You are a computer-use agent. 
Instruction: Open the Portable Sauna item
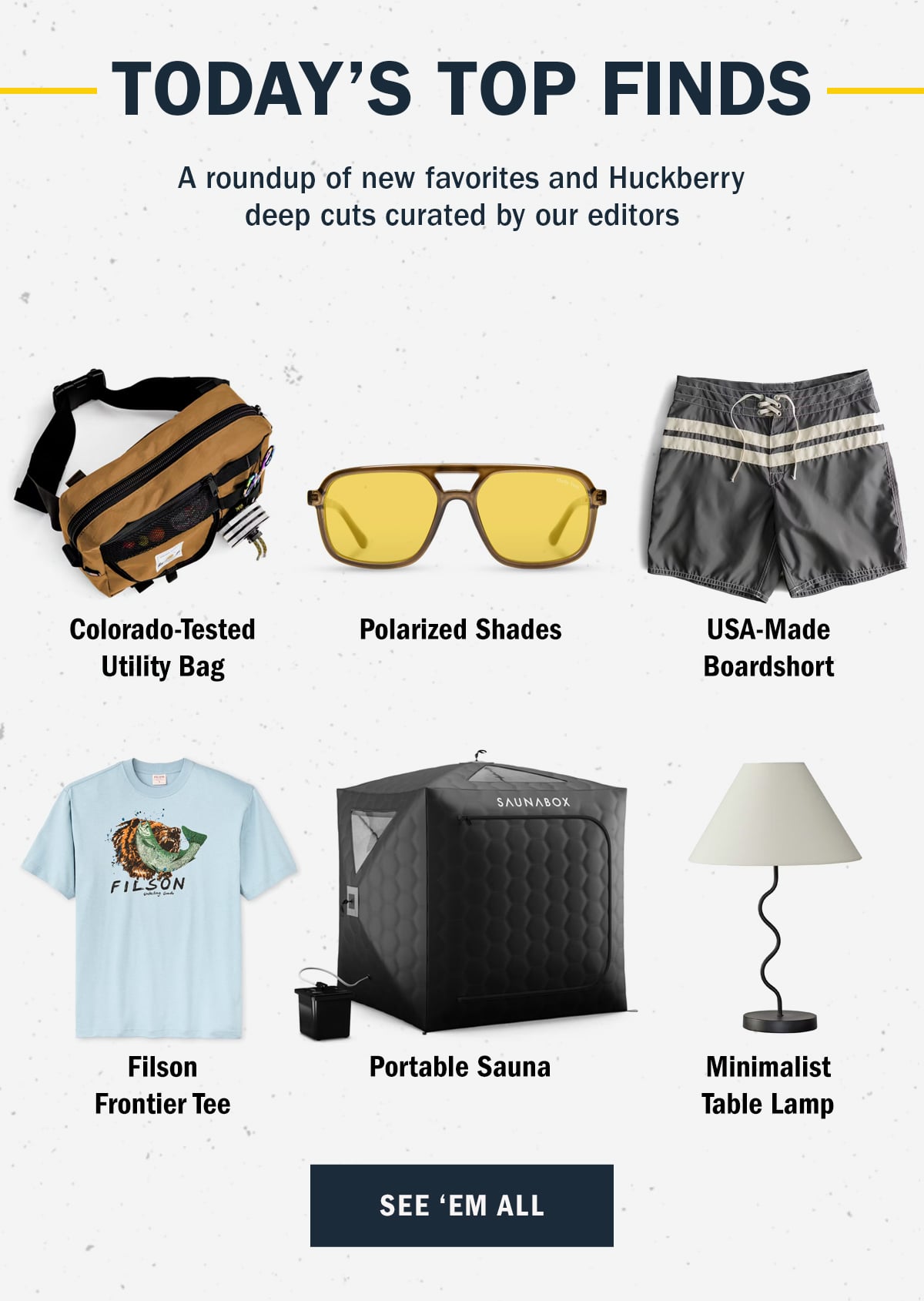click(x=470, y=897)
